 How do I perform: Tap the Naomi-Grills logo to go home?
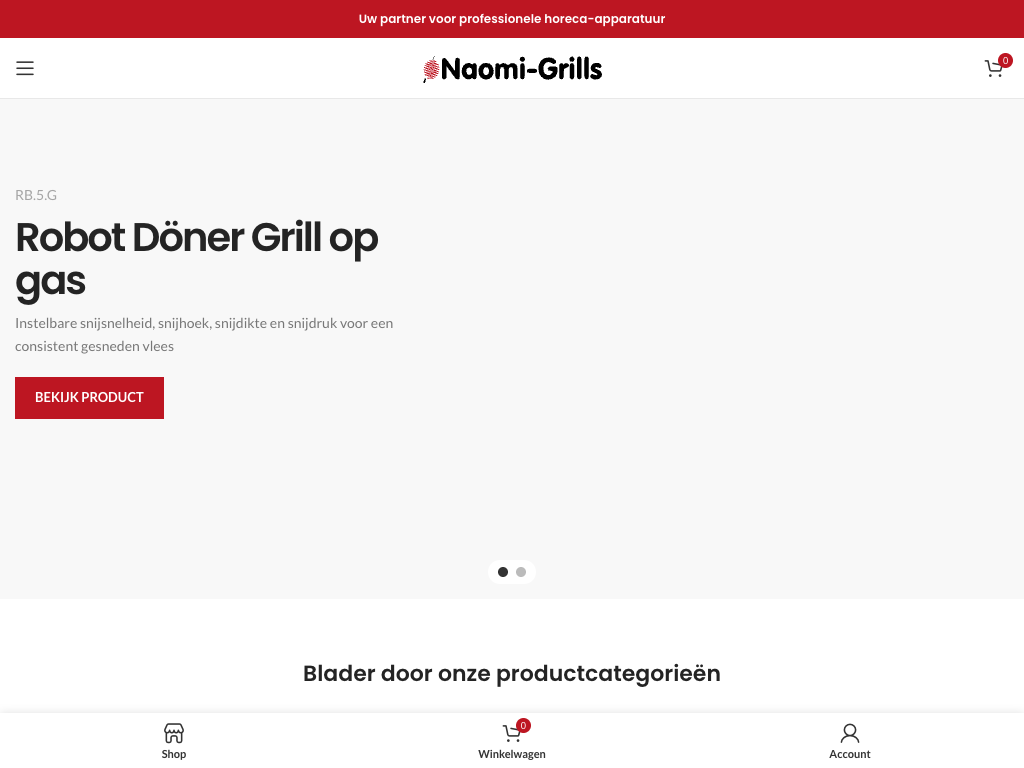tap(512, 68)
